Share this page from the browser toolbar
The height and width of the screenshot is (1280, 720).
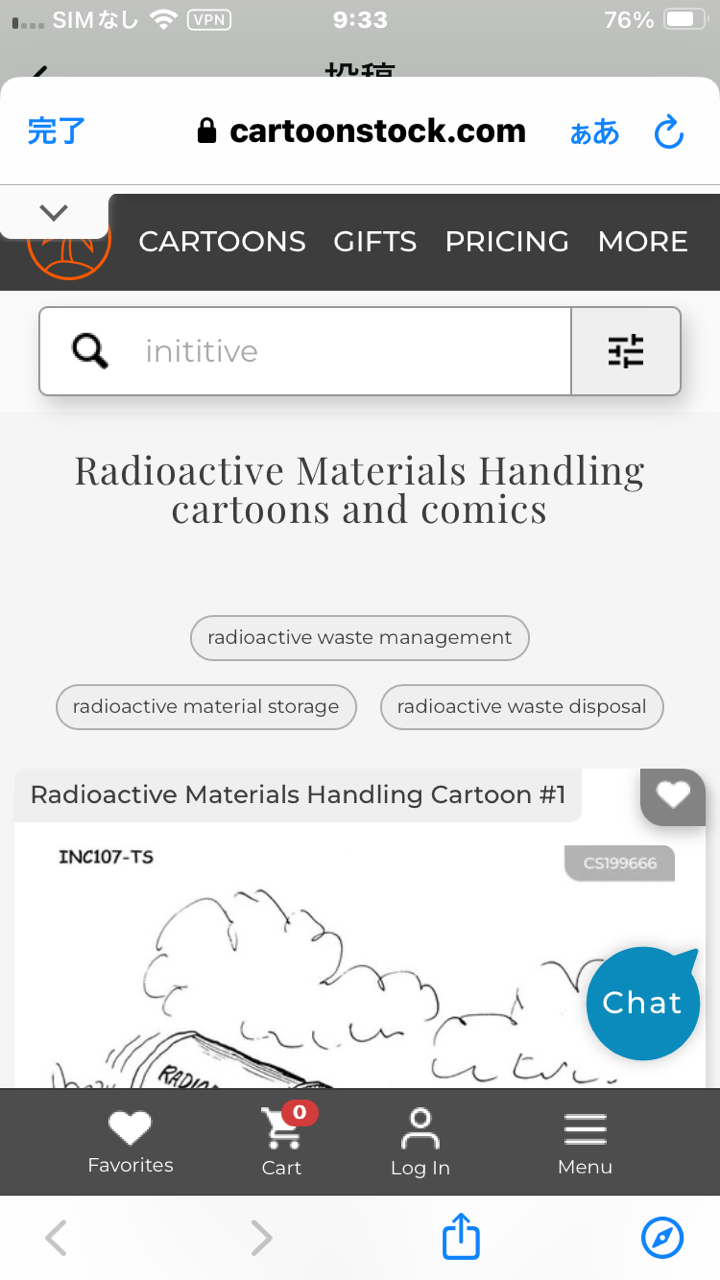click(461, 1236)
